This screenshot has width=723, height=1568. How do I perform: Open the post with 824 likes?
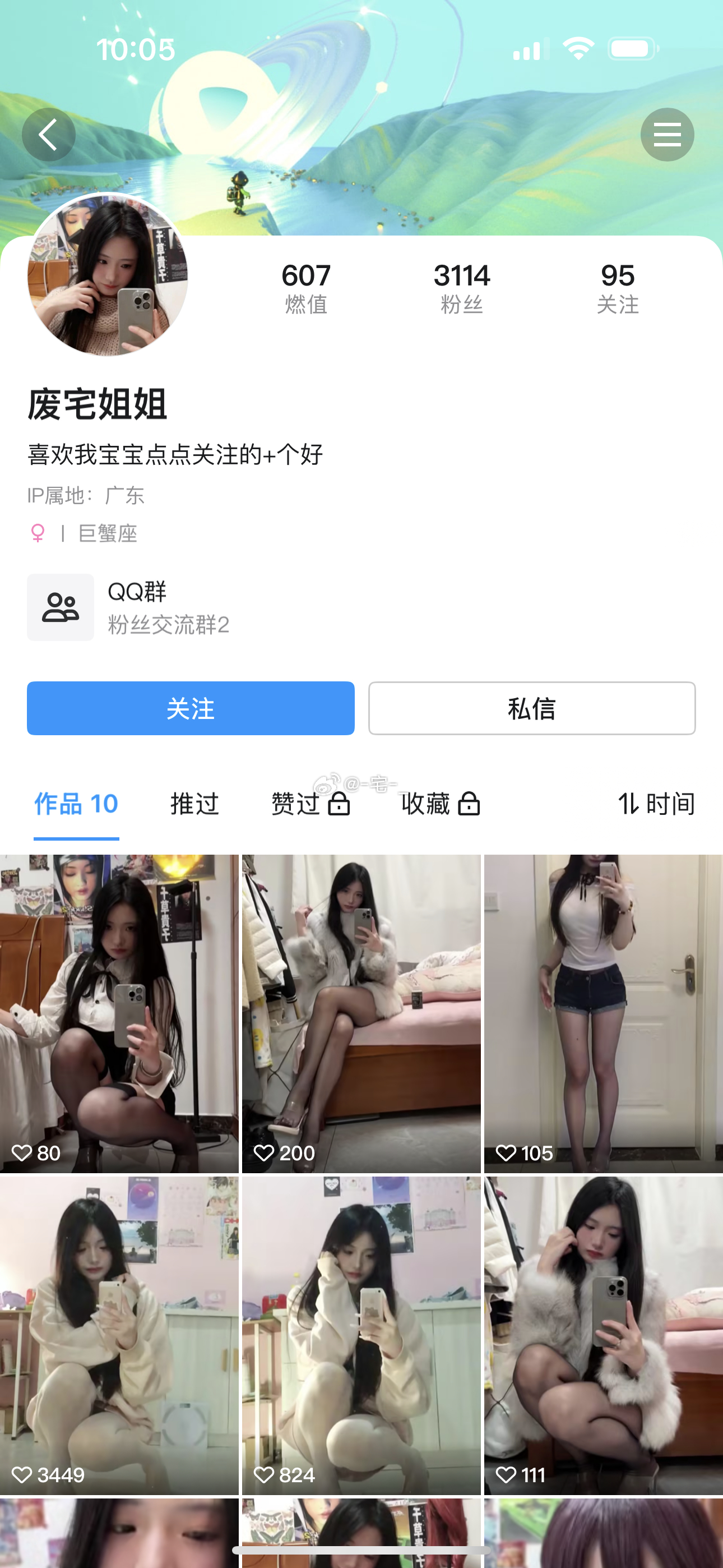pos(361,1335)
